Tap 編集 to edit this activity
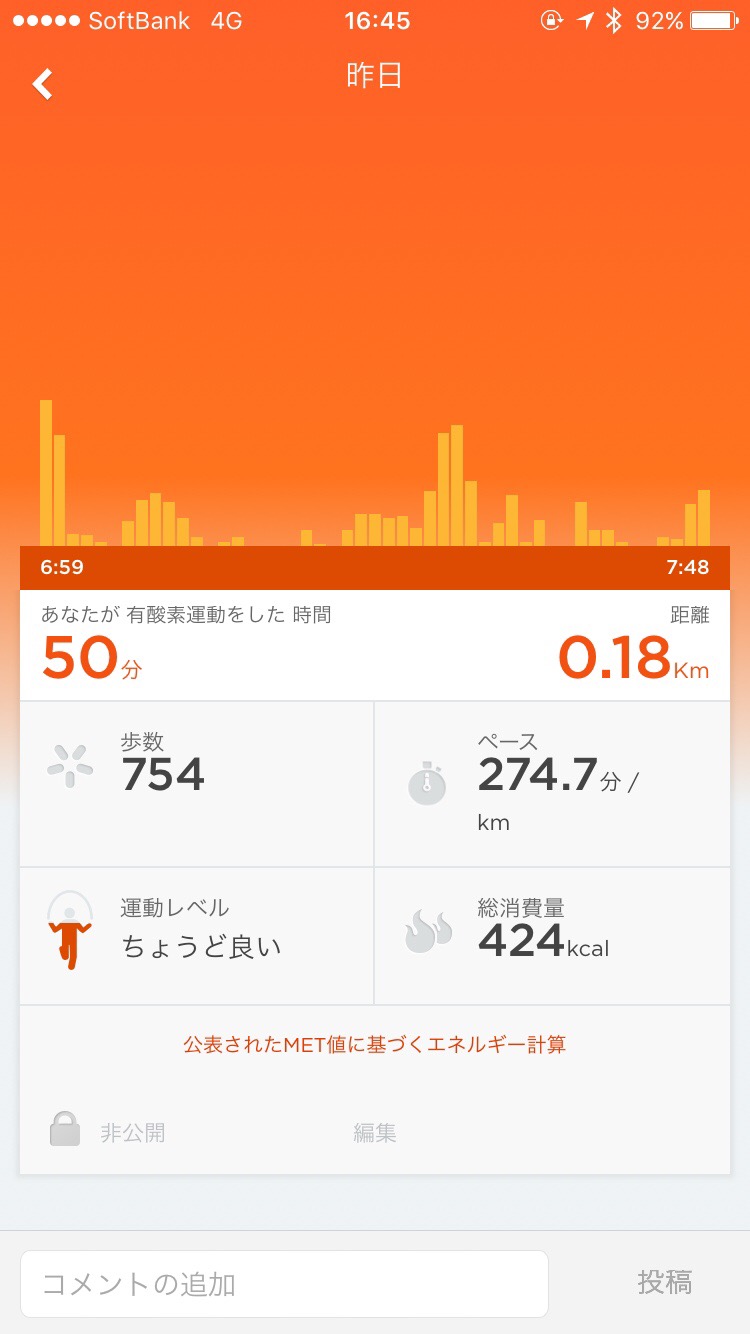This screenshot has height=1334, width=750. pos(375,1133)
